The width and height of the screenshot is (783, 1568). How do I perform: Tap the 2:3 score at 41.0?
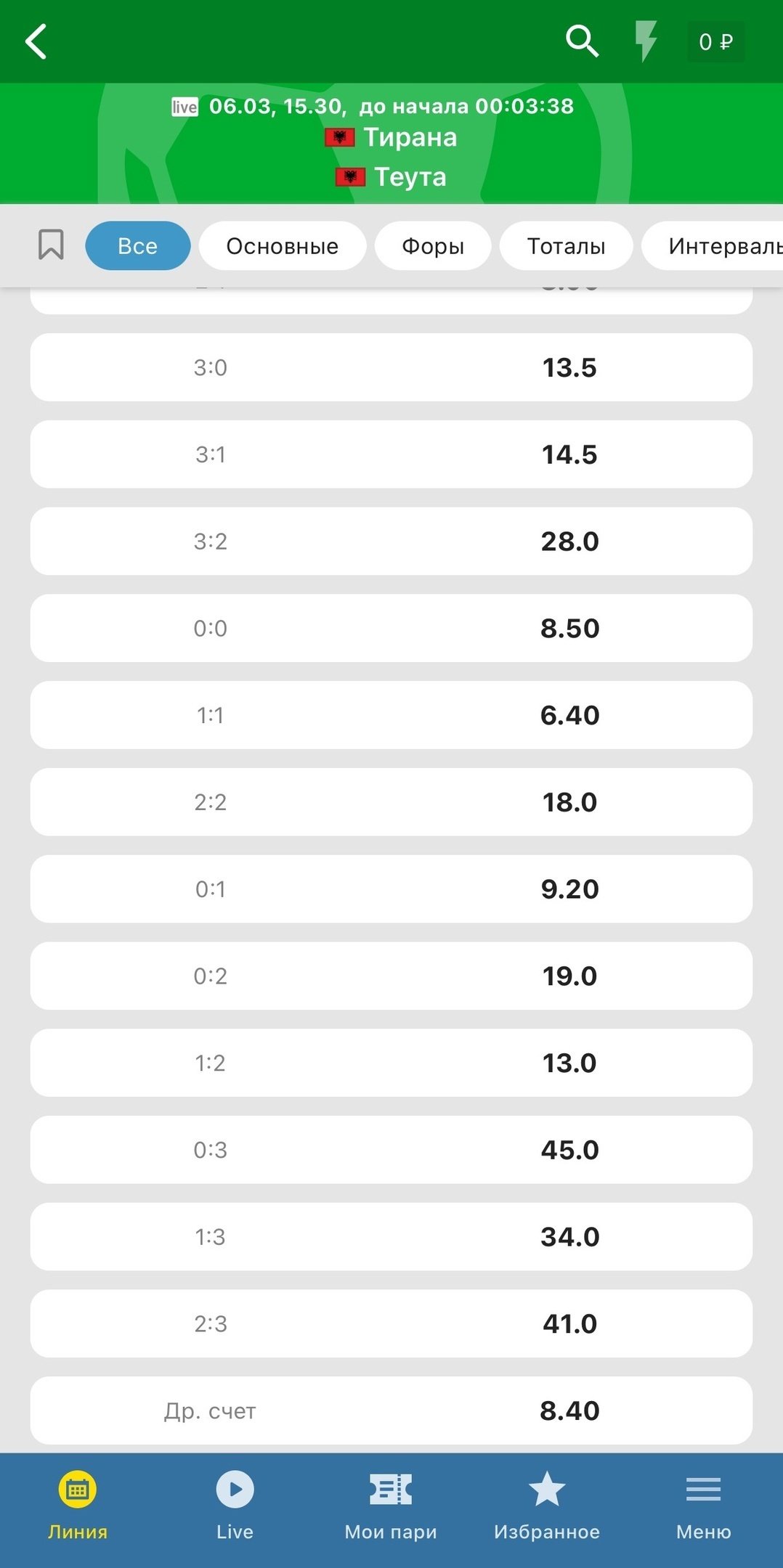tap(391, 1323)
